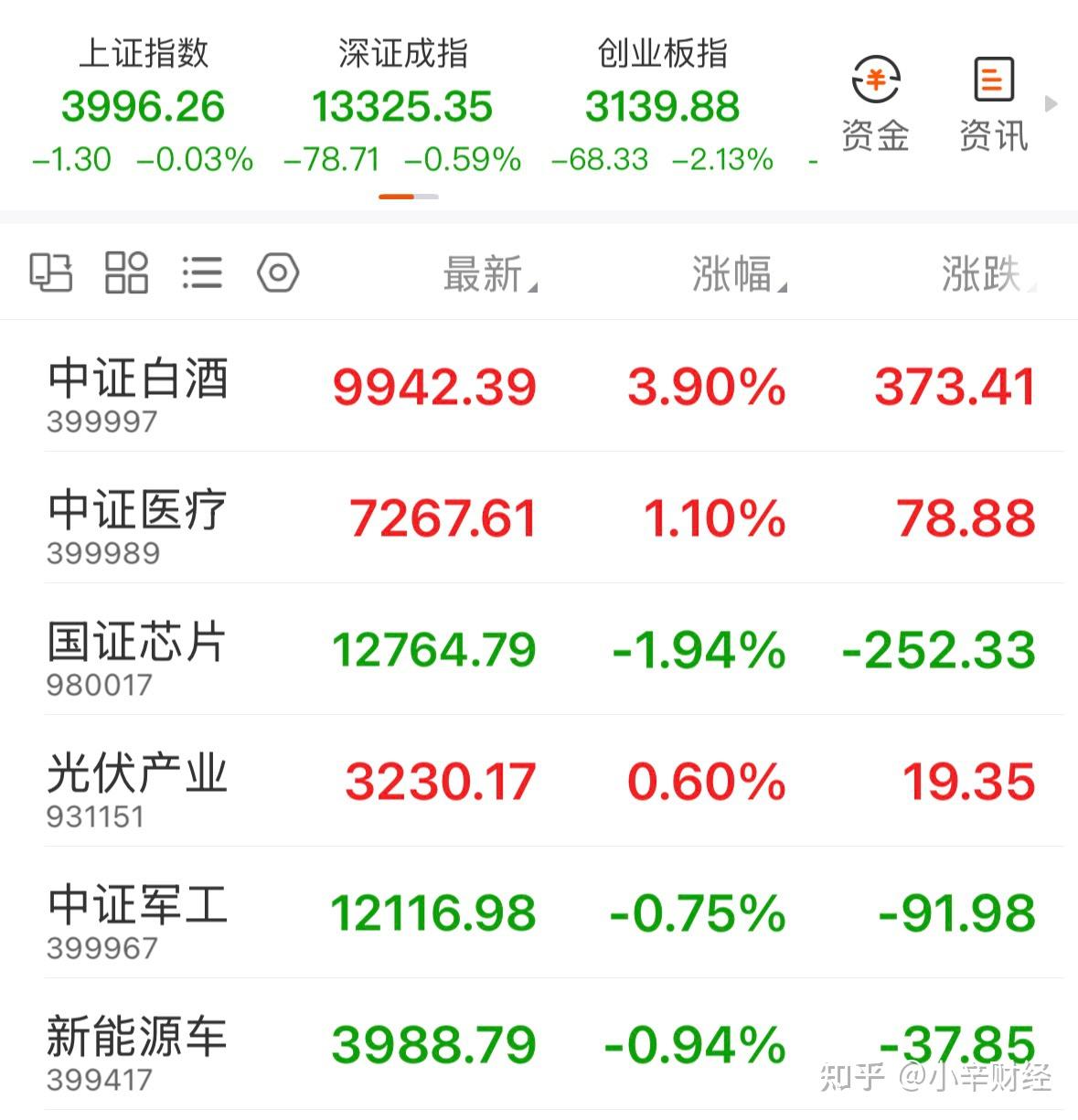Open the settings hexagon icon
The image size is (1078, 1120).
[278, 272]
